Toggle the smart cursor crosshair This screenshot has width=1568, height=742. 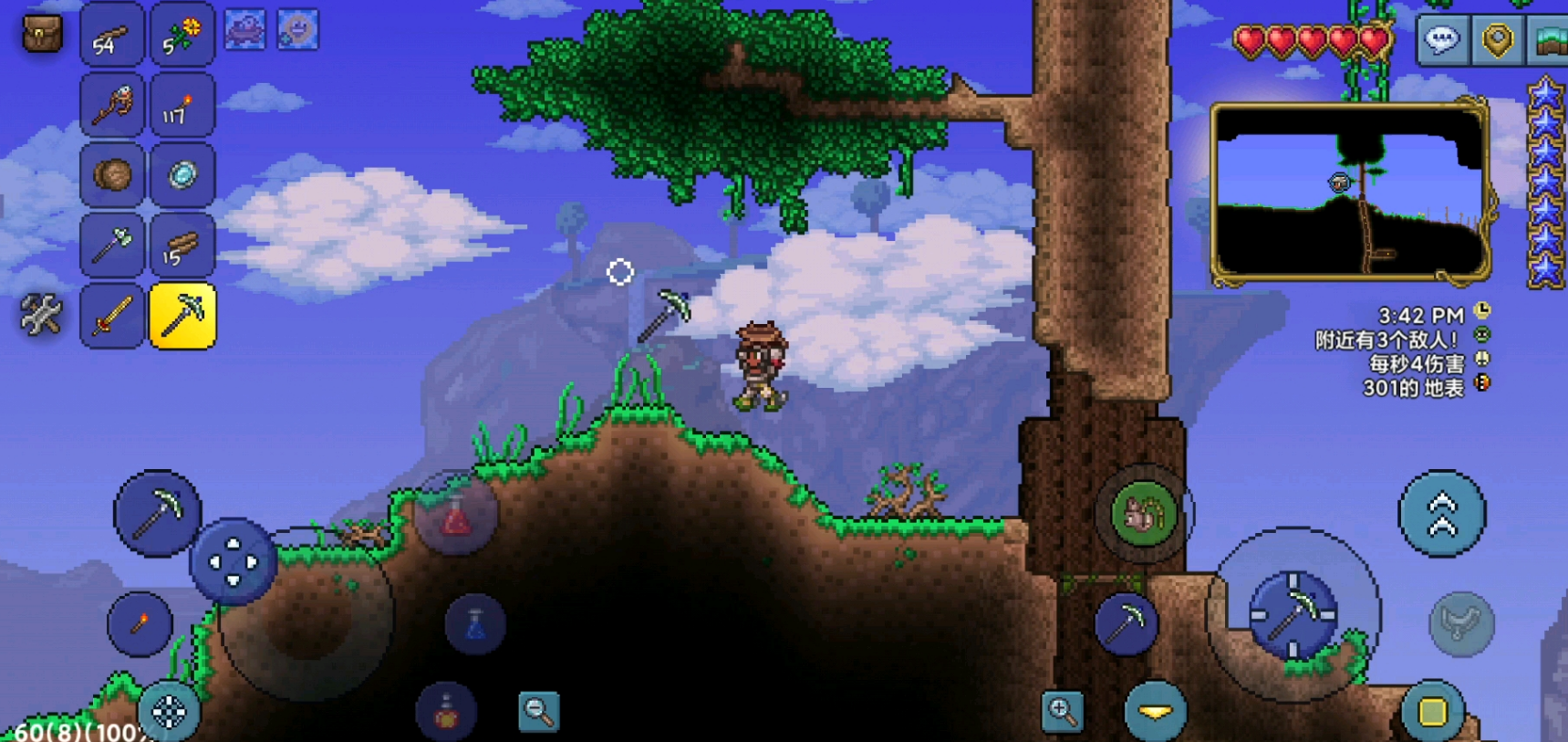coord(169,710)
